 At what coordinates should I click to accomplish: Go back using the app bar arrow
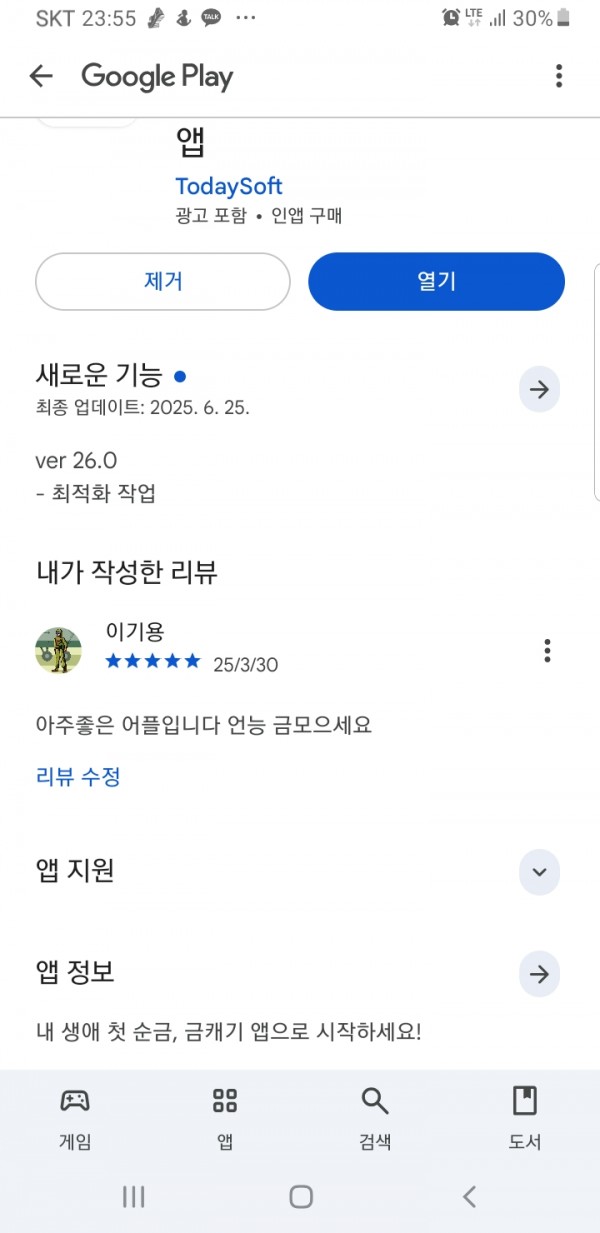point(41,76)
